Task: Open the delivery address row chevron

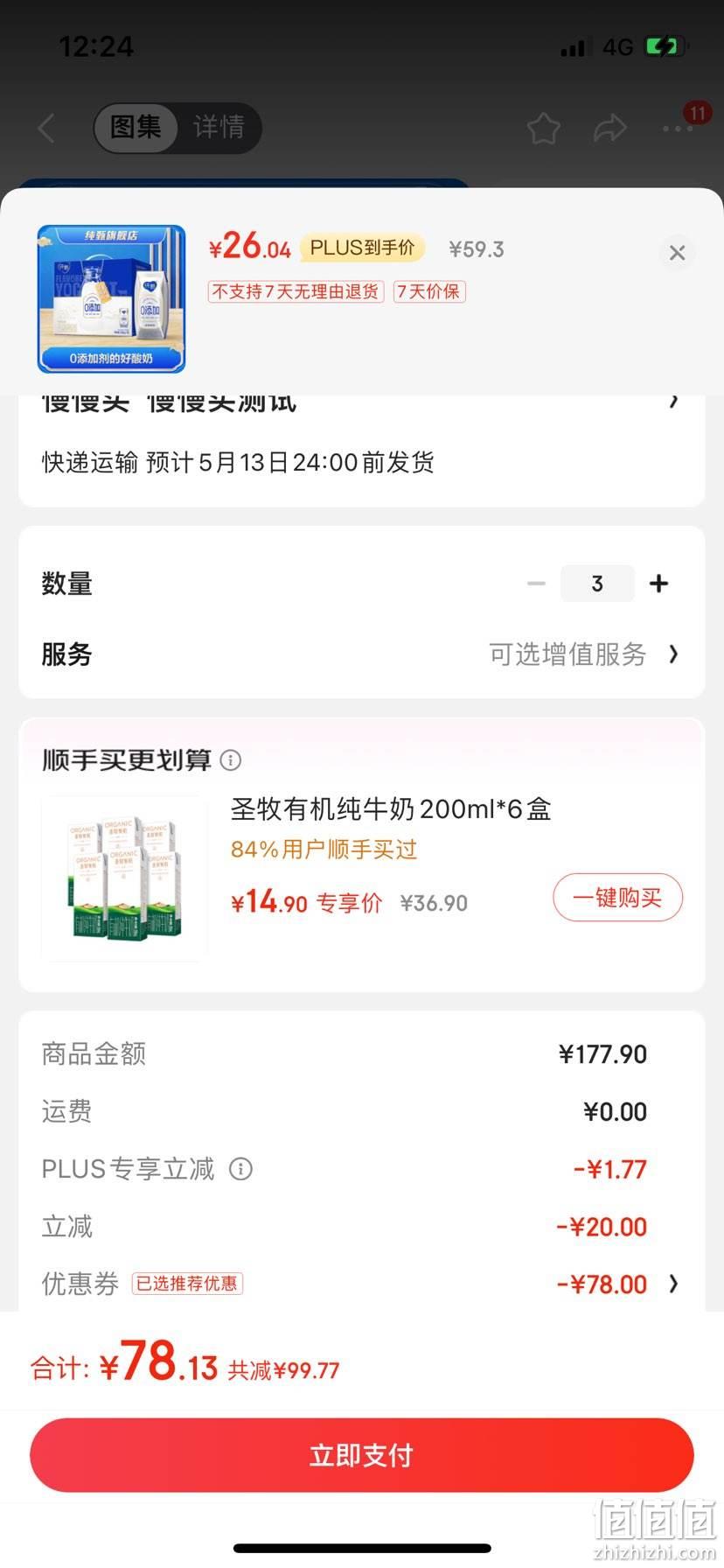Action: coord(673,401)
